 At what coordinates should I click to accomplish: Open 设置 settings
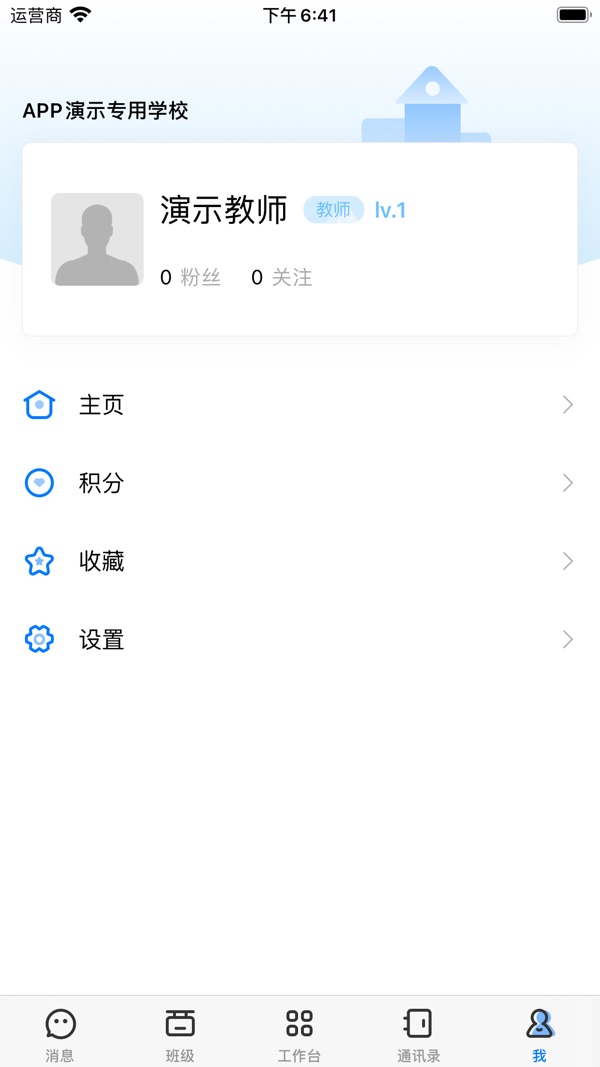300,640
